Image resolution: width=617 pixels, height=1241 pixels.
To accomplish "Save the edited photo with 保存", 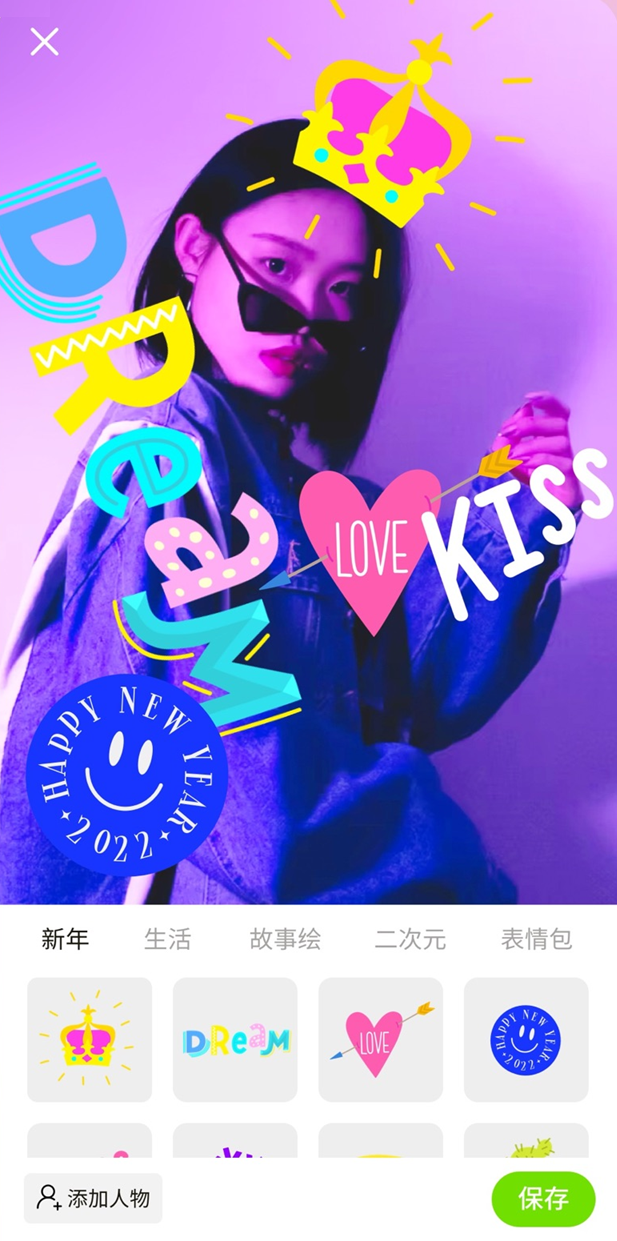I will (x=543, y=1199).
